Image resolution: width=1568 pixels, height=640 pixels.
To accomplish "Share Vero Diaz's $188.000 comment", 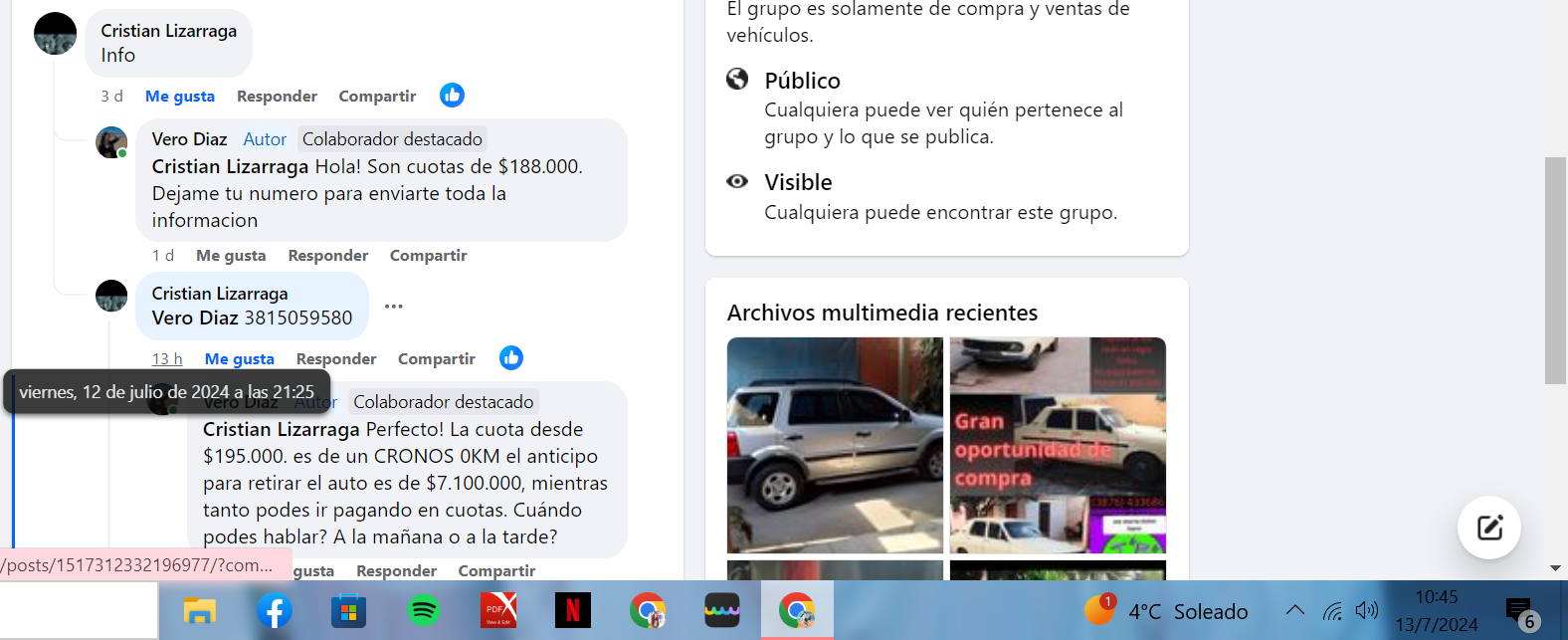I will click(x=428, y=256).
